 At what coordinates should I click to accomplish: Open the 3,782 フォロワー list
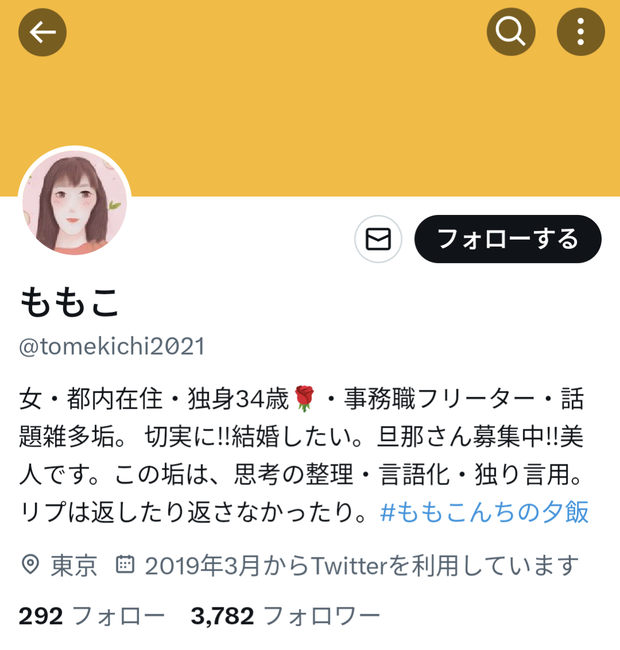(x=285, y=616)
